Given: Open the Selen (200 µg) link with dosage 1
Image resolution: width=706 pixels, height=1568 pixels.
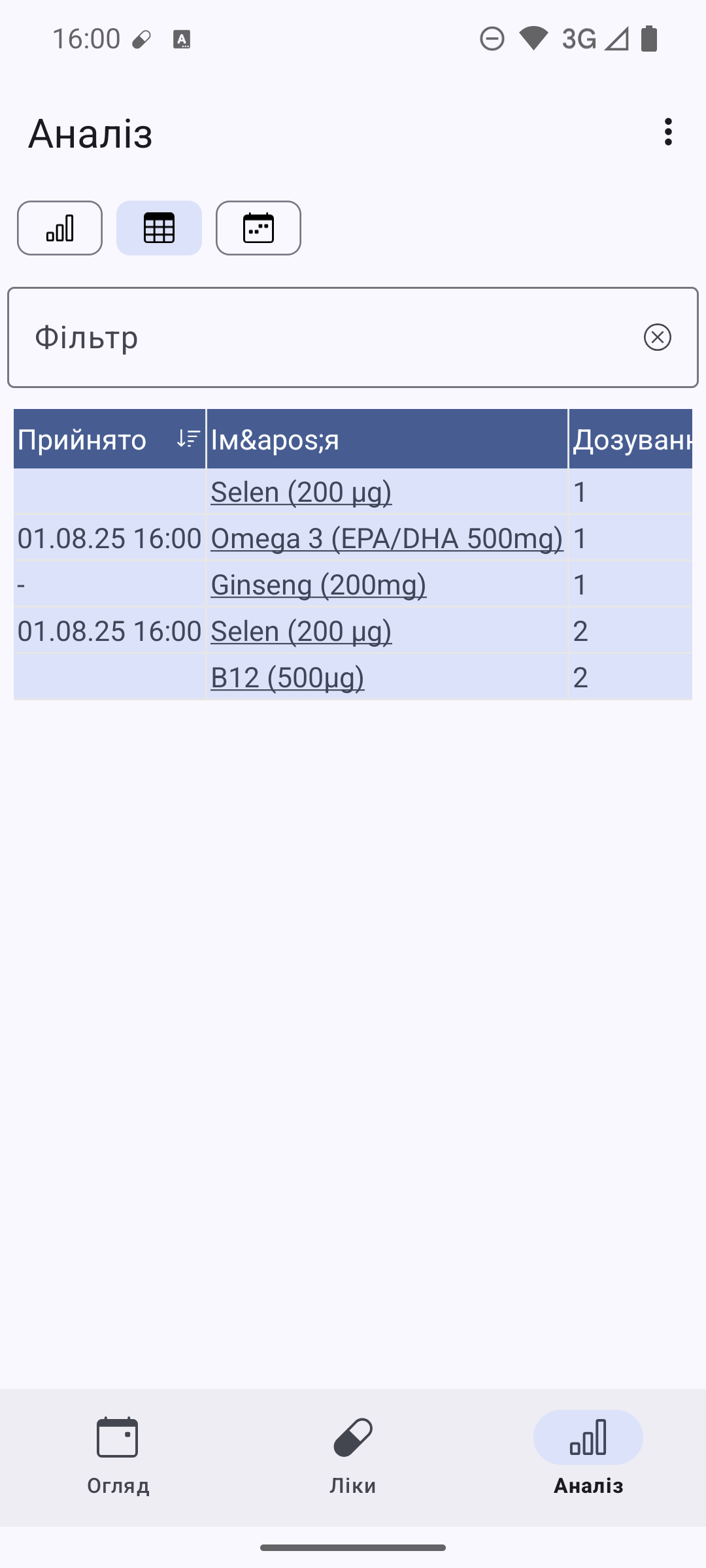Looking at the screenshot, I should [x=301, y=492].
